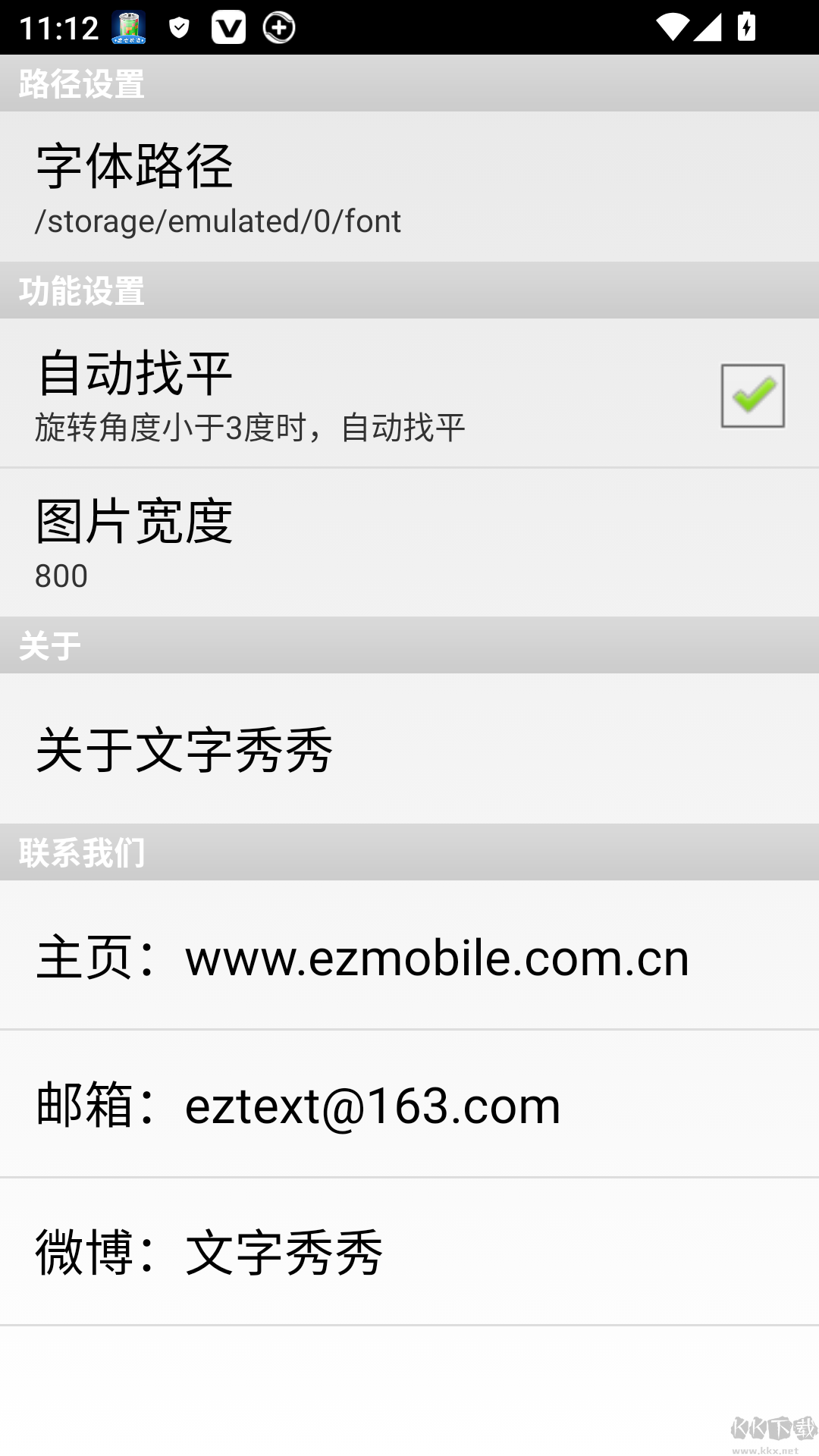
Task: Open the 图片宽度 image width setting
Action: point(409,542)
